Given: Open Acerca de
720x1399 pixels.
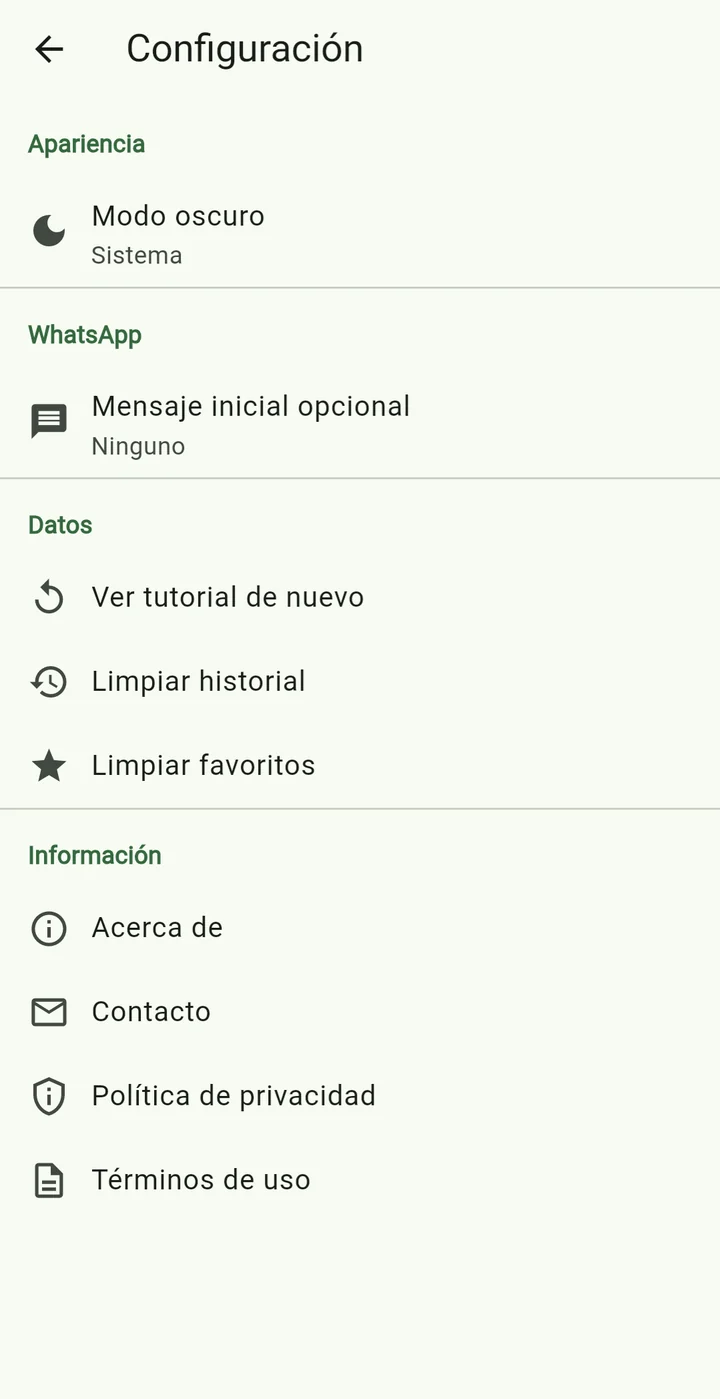Looking at the screenshot, I should point(360,928).
